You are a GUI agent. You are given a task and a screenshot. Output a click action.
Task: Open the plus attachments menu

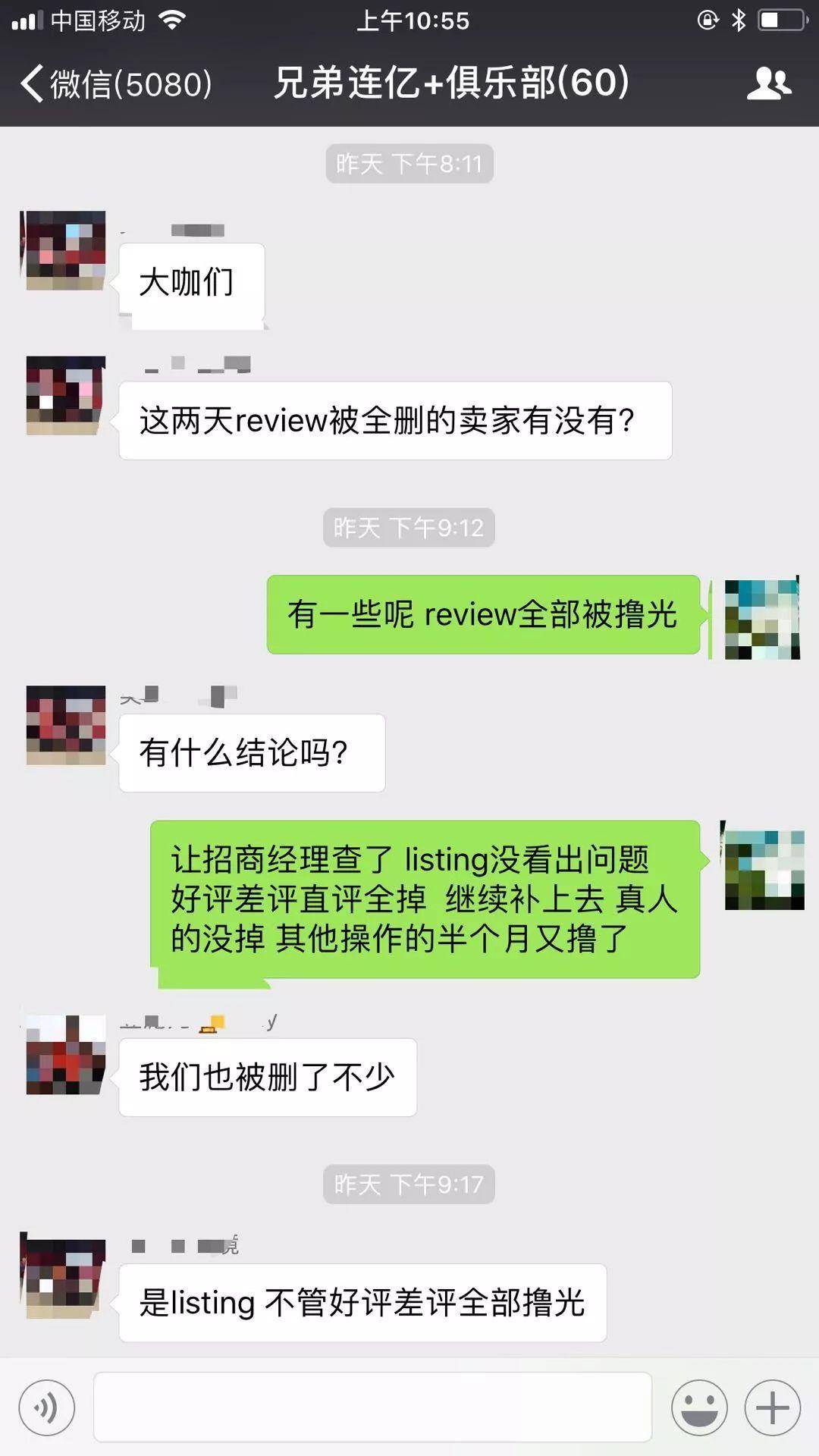[772, 1408]
